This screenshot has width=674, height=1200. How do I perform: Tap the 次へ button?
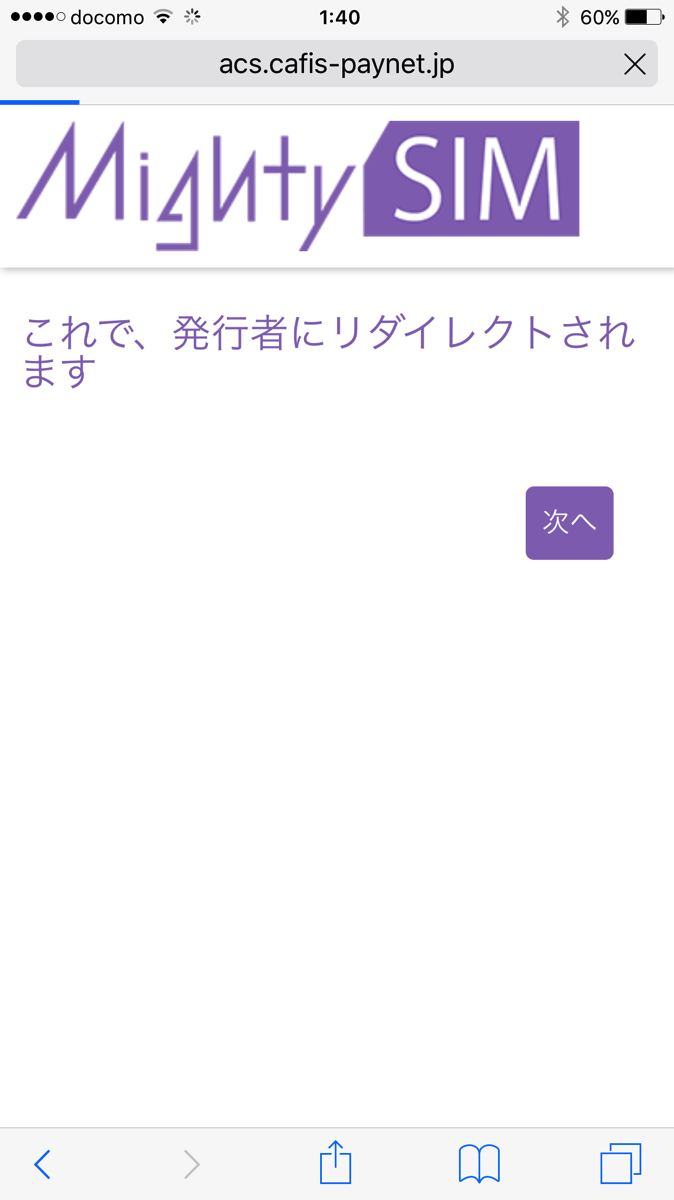point(569,523)
